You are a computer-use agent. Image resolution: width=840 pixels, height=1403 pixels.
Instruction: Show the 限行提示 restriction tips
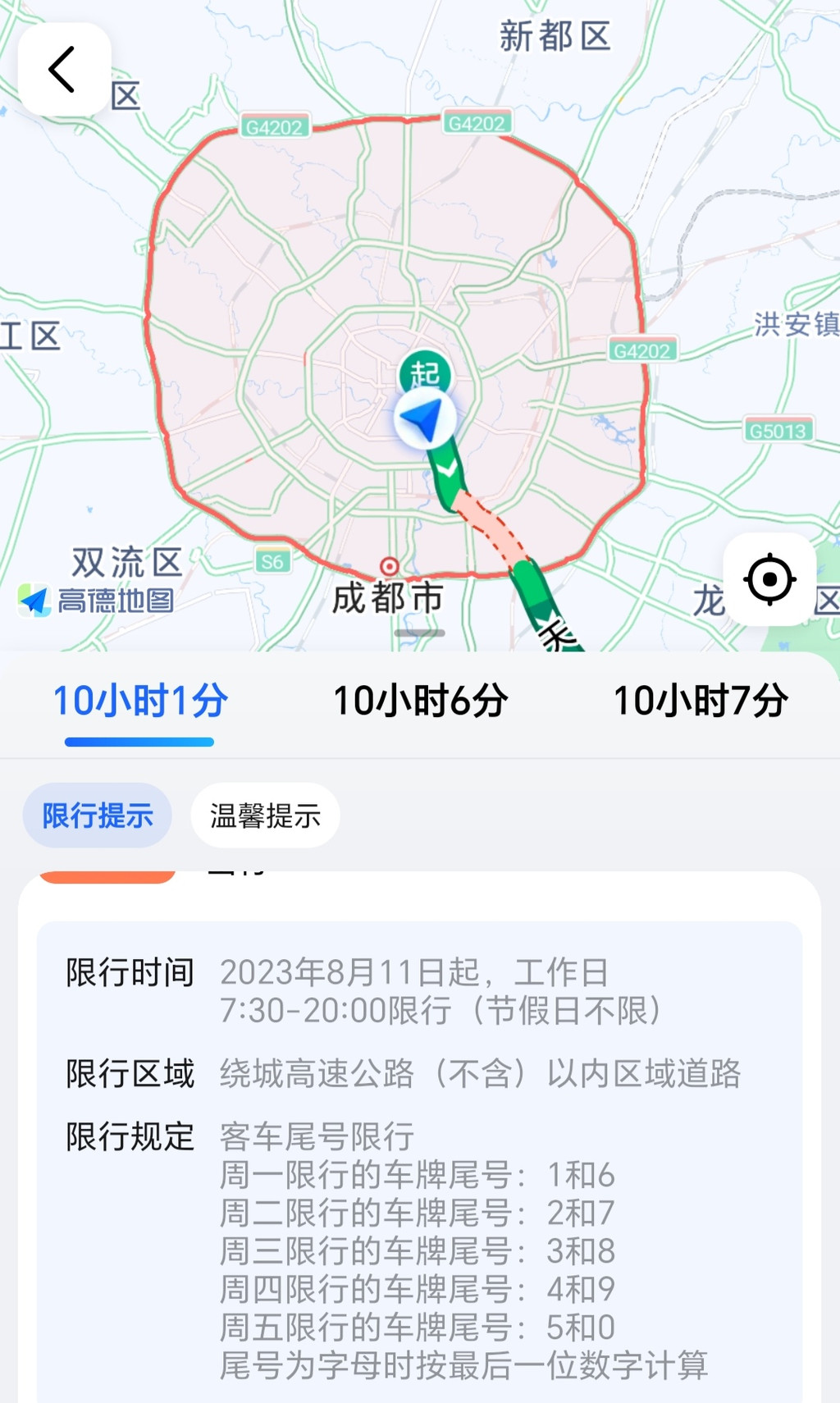point(98,816)
